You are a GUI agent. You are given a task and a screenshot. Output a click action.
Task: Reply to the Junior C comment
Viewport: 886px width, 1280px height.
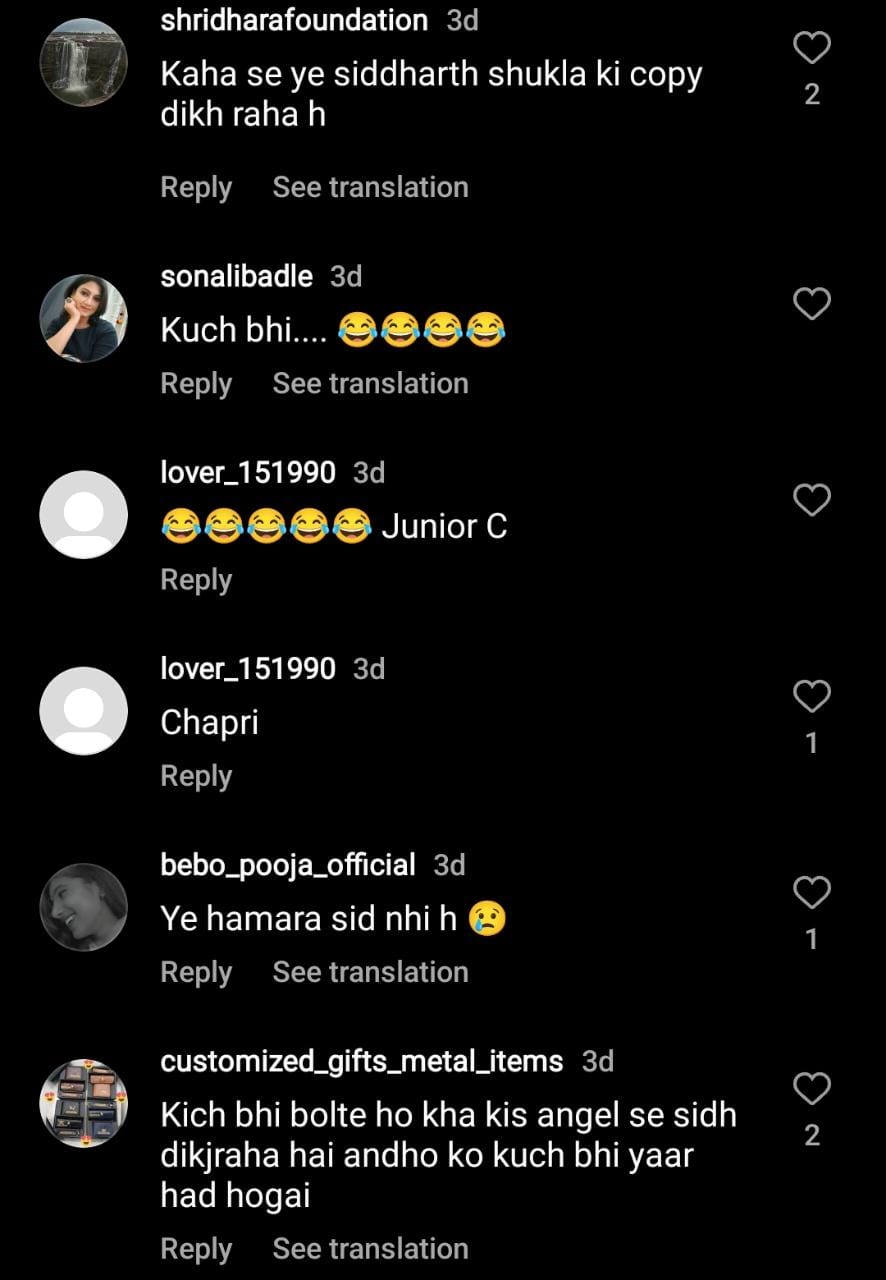click(x=196, y=580)
